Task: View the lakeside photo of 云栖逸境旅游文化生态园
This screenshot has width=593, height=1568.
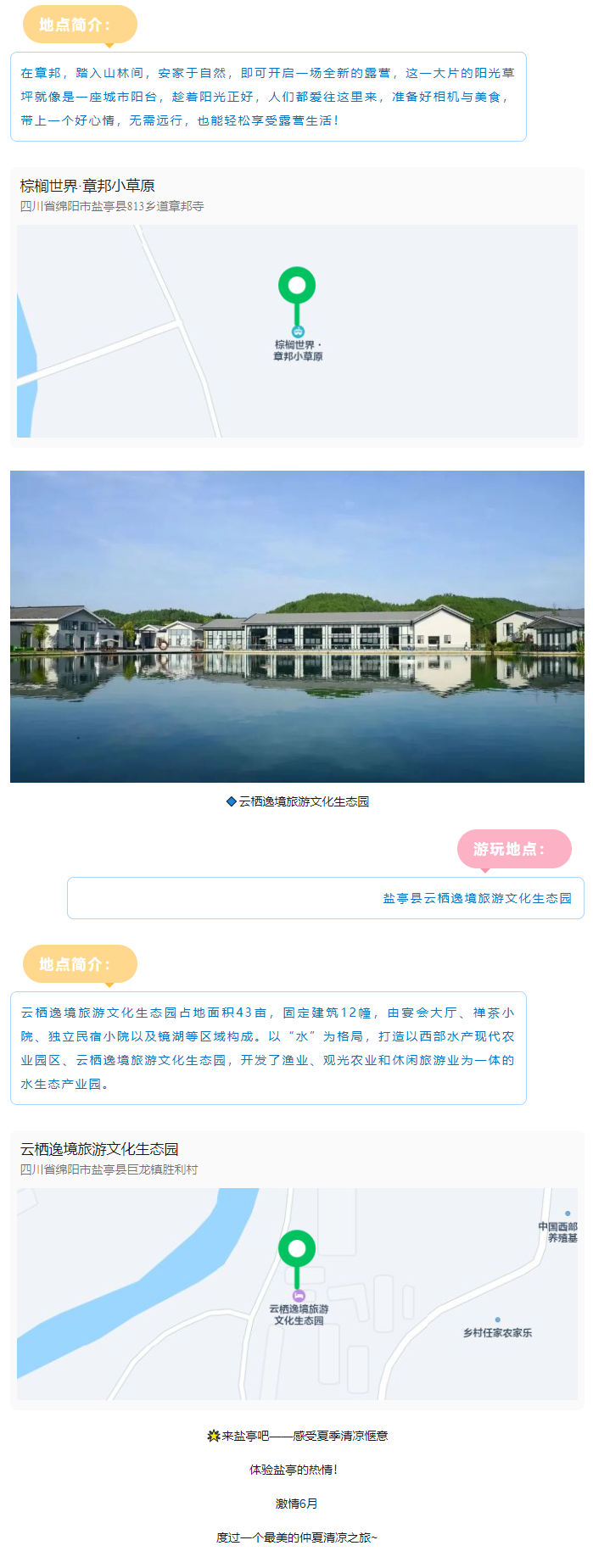Action: (x=297, y=626)
